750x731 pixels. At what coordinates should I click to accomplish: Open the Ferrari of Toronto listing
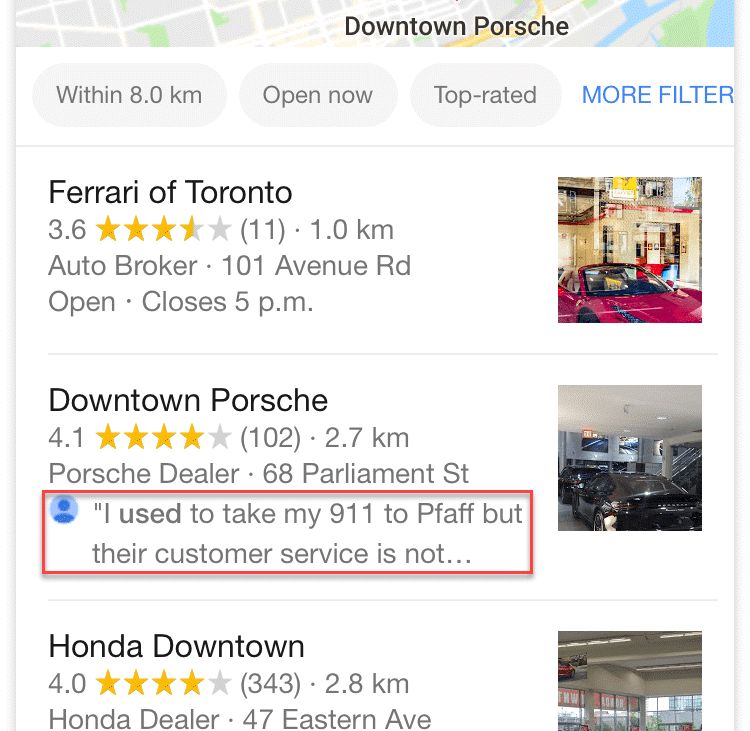(x=170, y=192)
